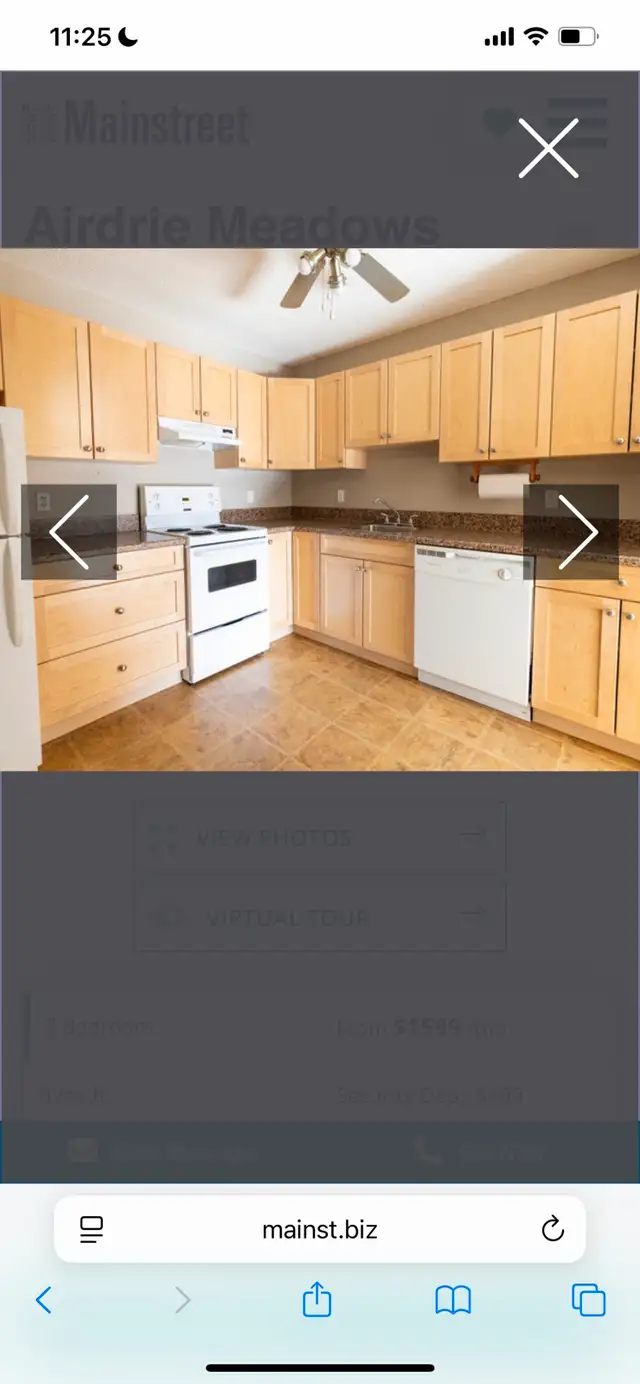
Task: Advance to the next photo
Action: point(571,532)
